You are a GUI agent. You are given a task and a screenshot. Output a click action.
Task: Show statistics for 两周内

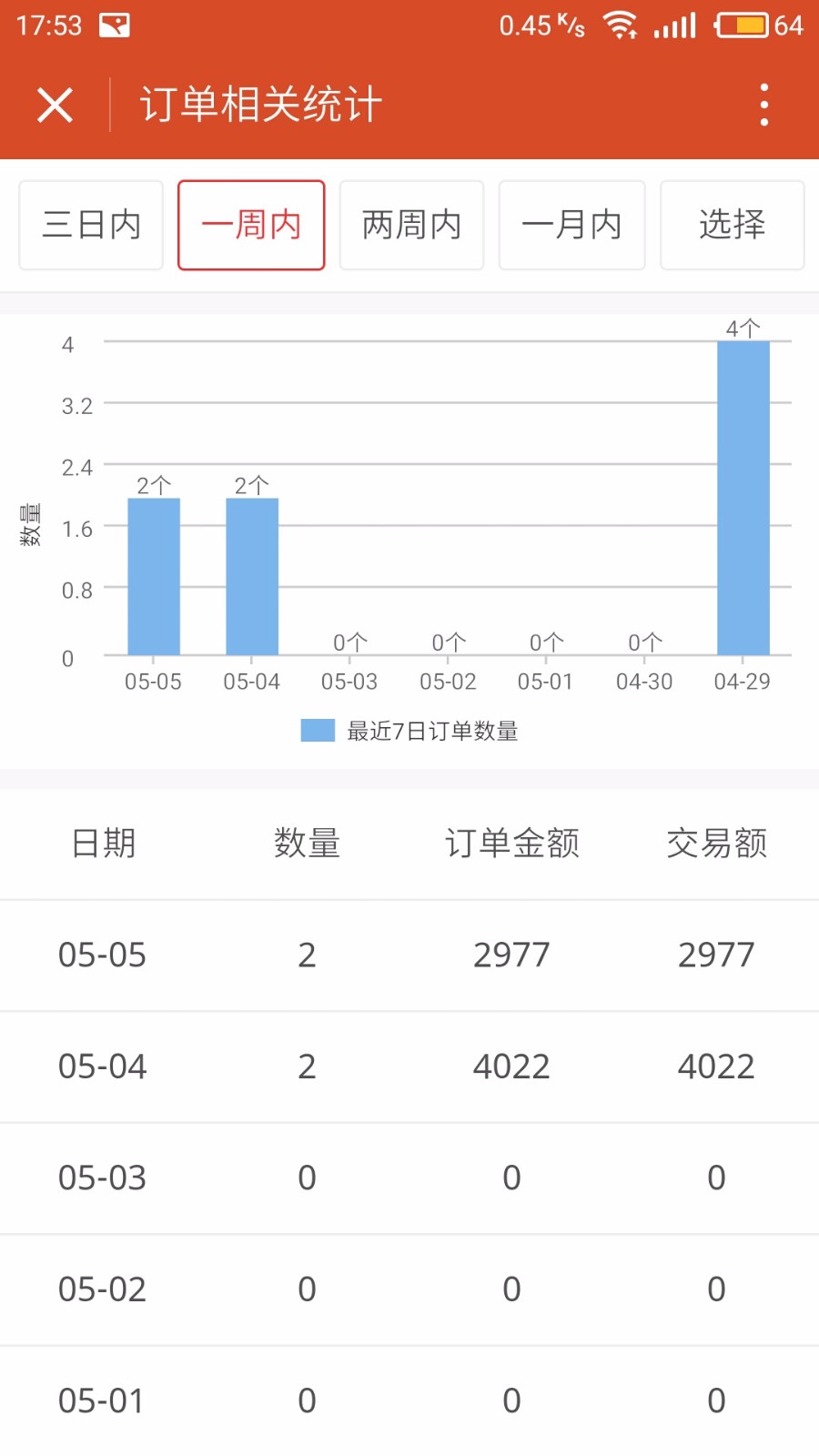pyautogui.click(x=411, y=225)
